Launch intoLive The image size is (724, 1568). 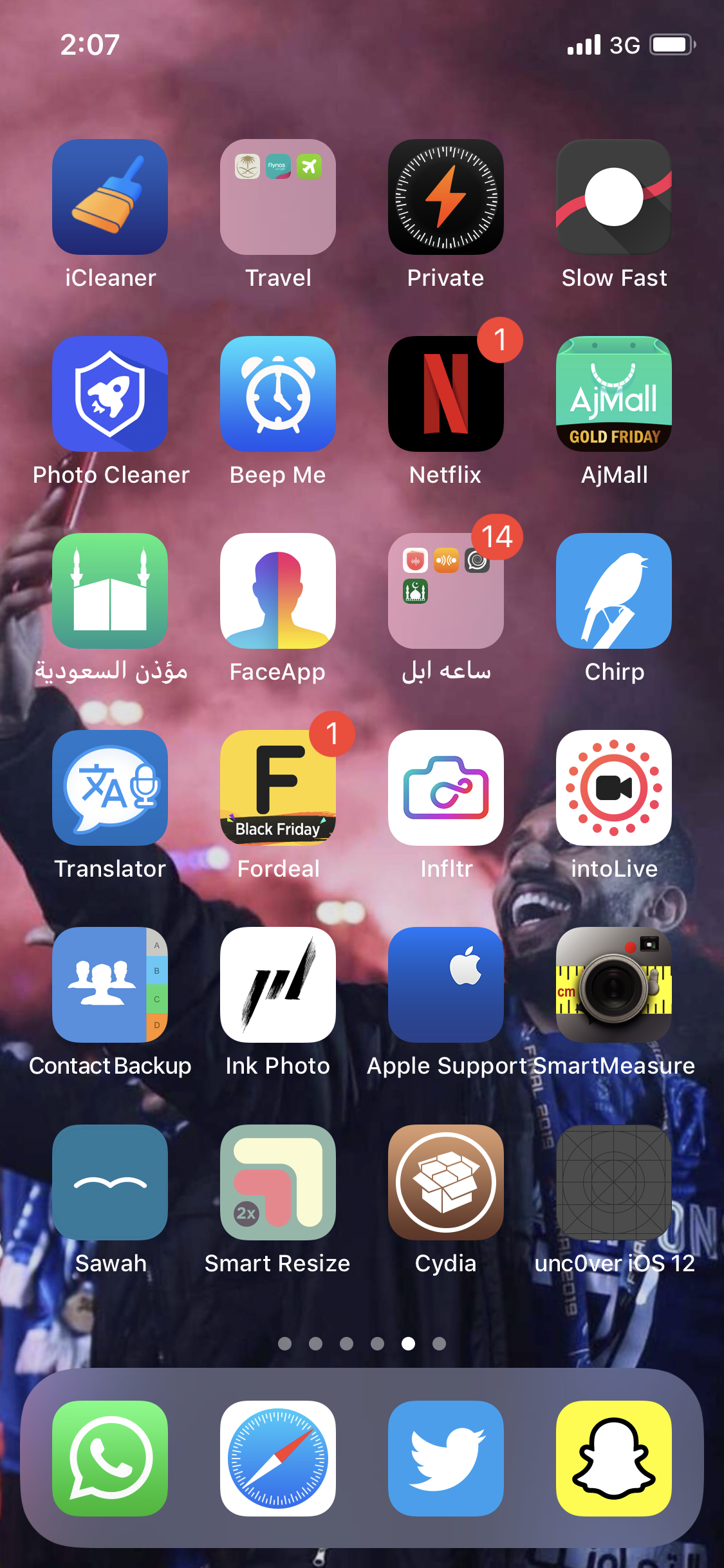[614, 788]
